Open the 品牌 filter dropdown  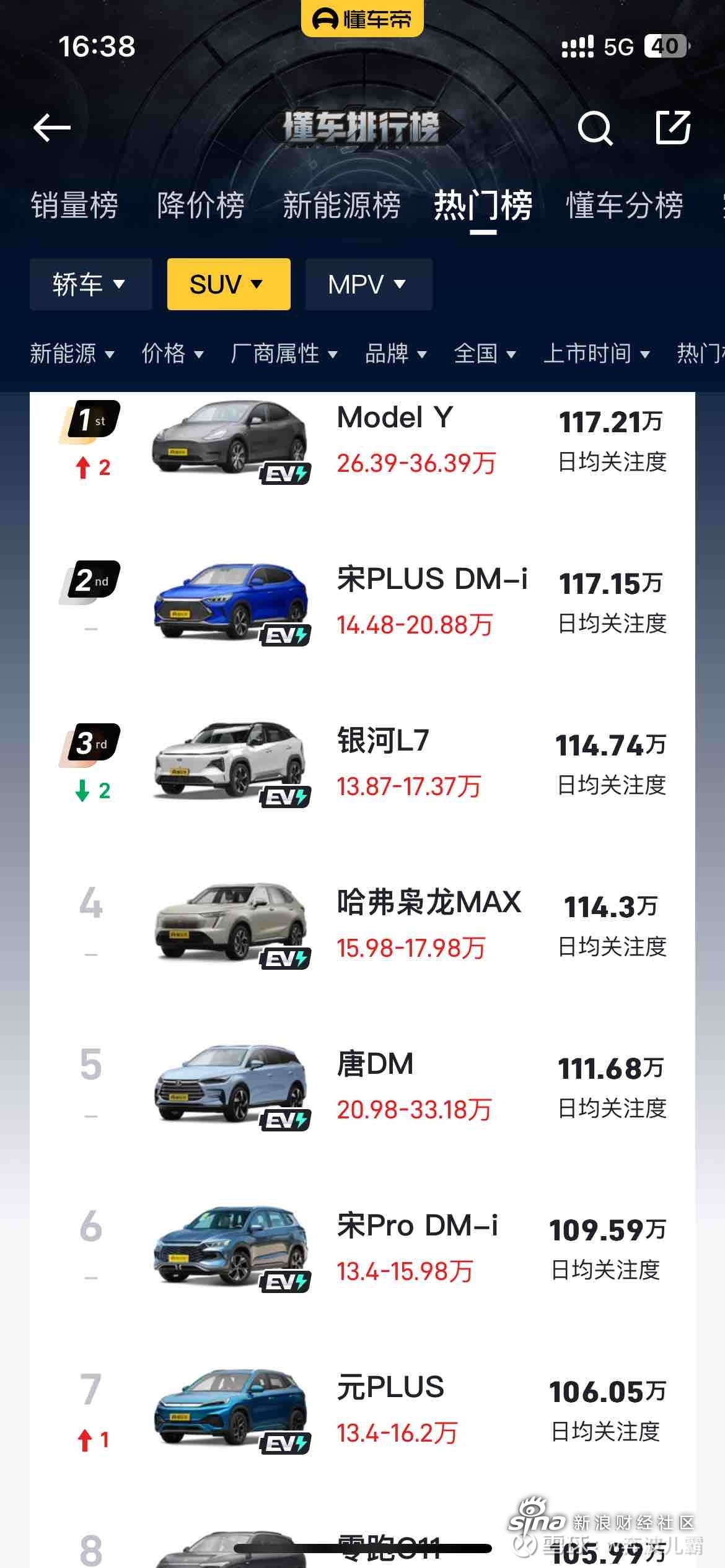pos(395,354)
